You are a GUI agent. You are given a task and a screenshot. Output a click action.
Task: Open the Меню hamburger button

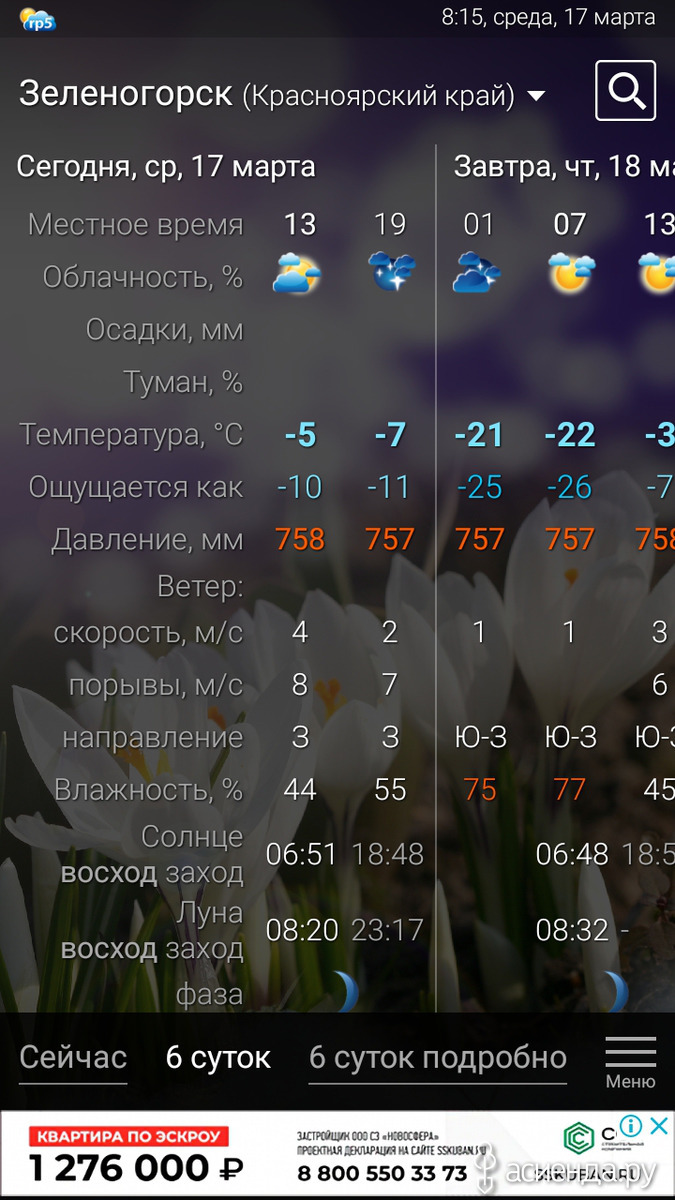[x=630, y=1062]
